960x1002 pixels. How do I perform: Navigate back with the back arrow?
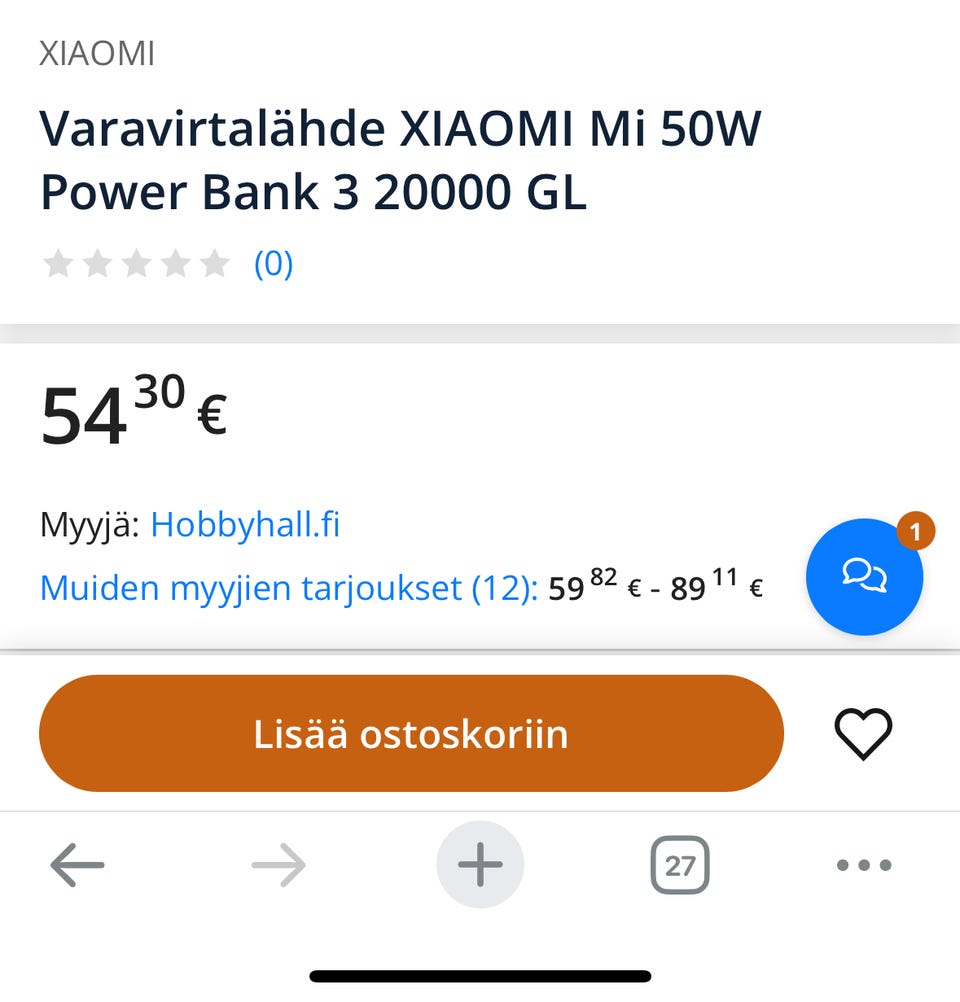tap(78, 866)
